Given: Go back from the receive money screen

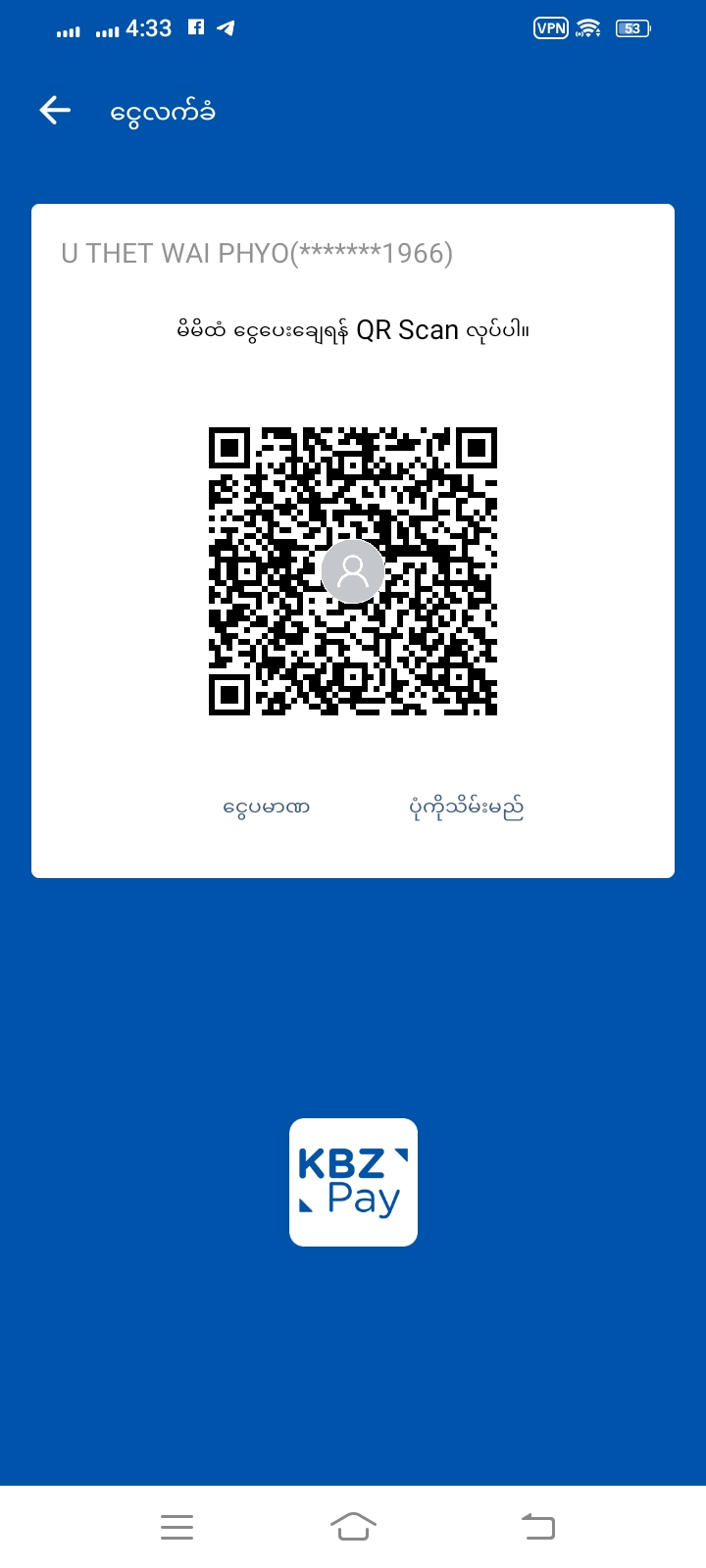Looking at the screenshot, I should (55, 111).
